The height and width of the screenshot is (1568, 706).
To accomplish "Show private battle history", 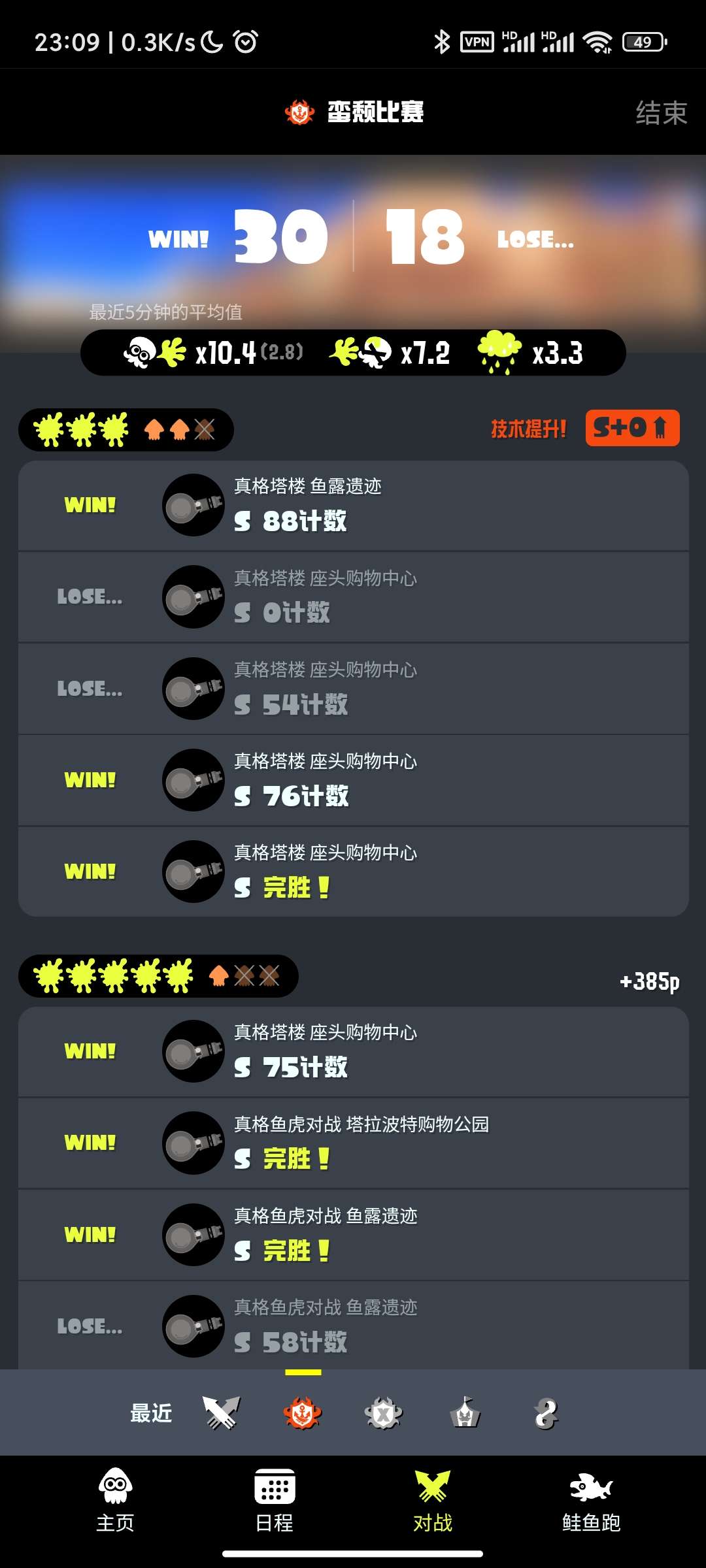I will click(x=546, y=1413).
